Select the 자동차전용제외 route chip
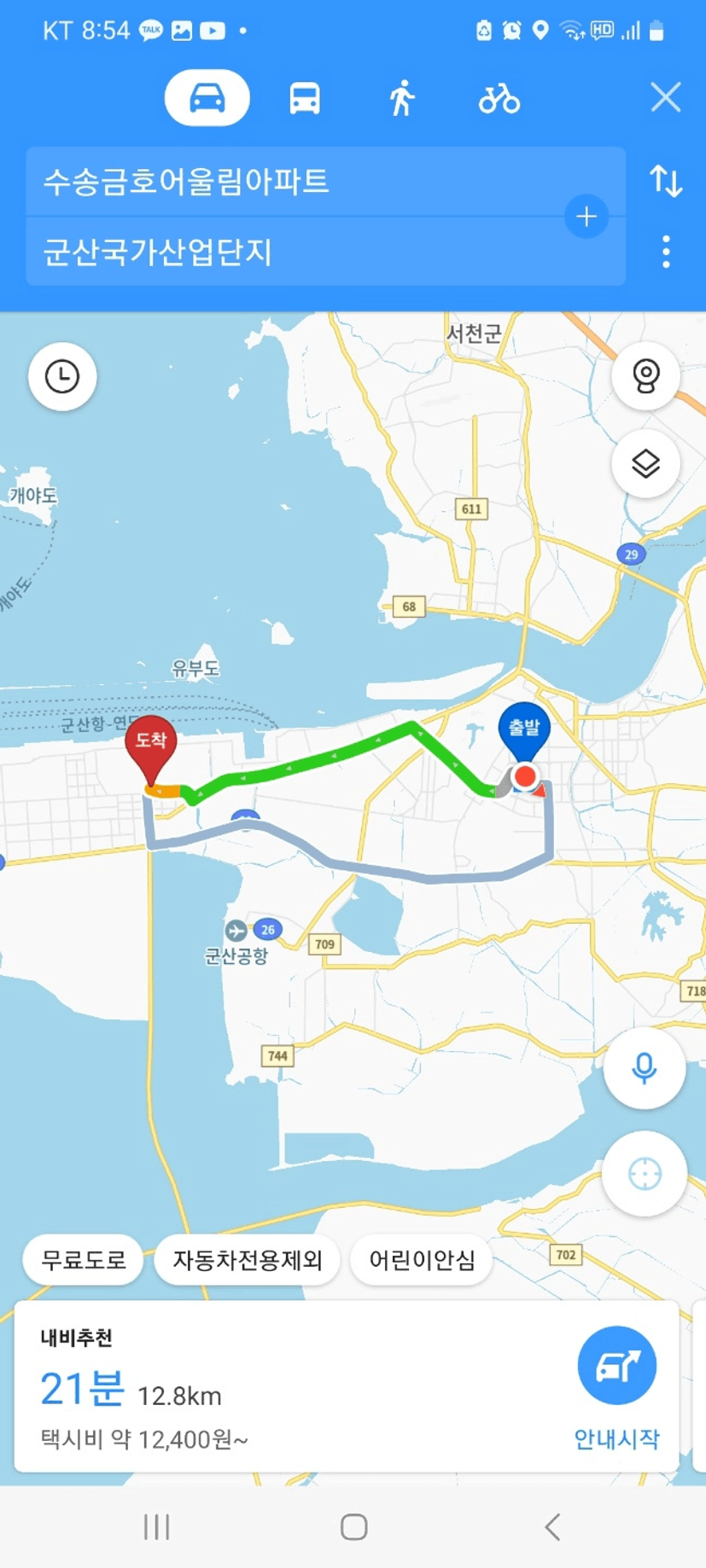 pos(248,1259)
